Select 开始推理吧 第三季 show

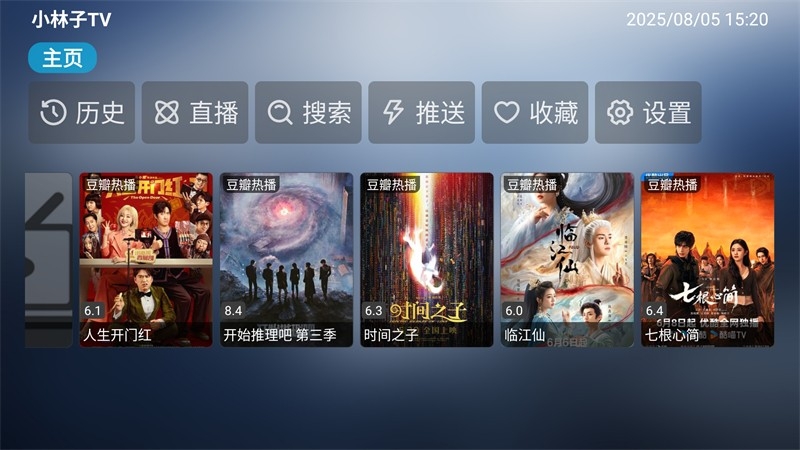tap(286, 260)
